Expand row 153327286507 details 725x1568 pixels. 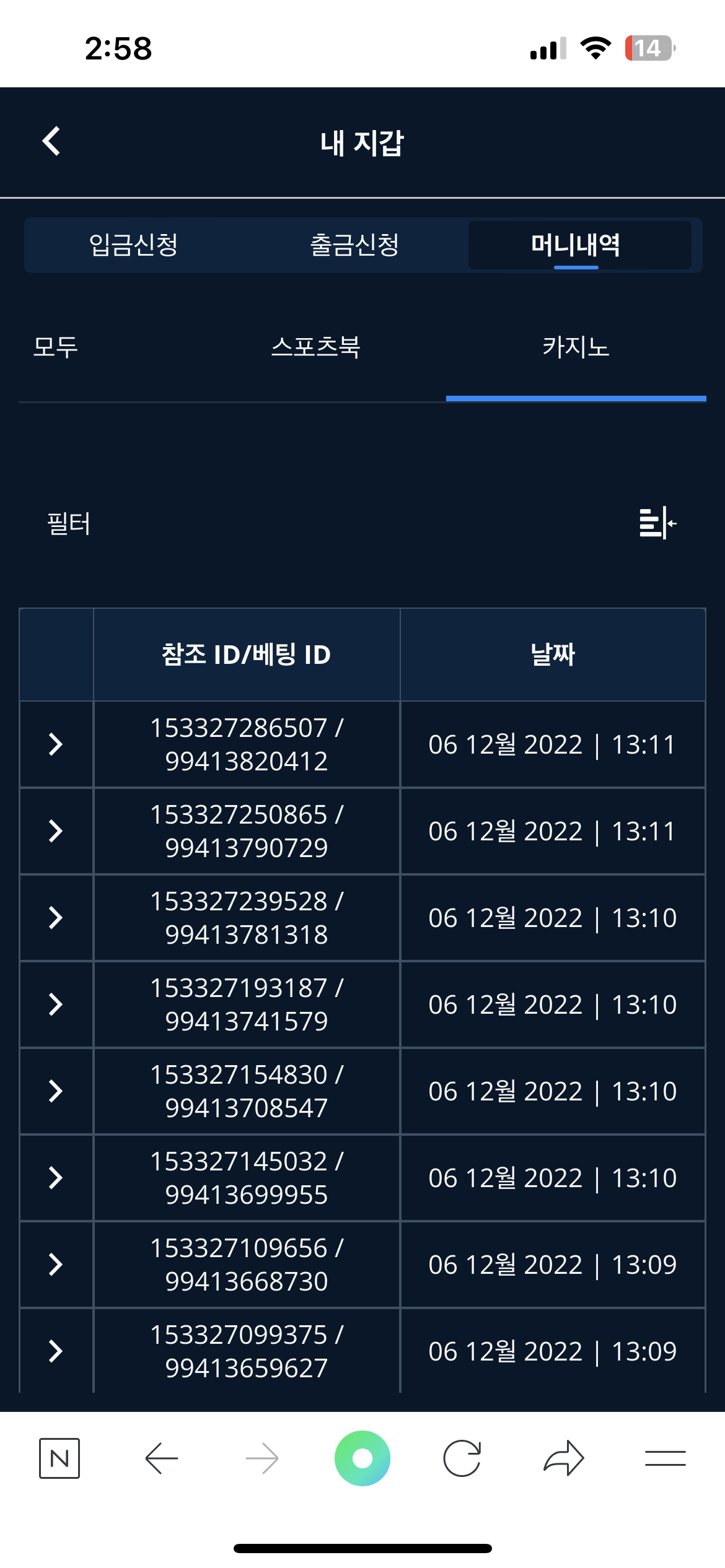tap(56, 744)
